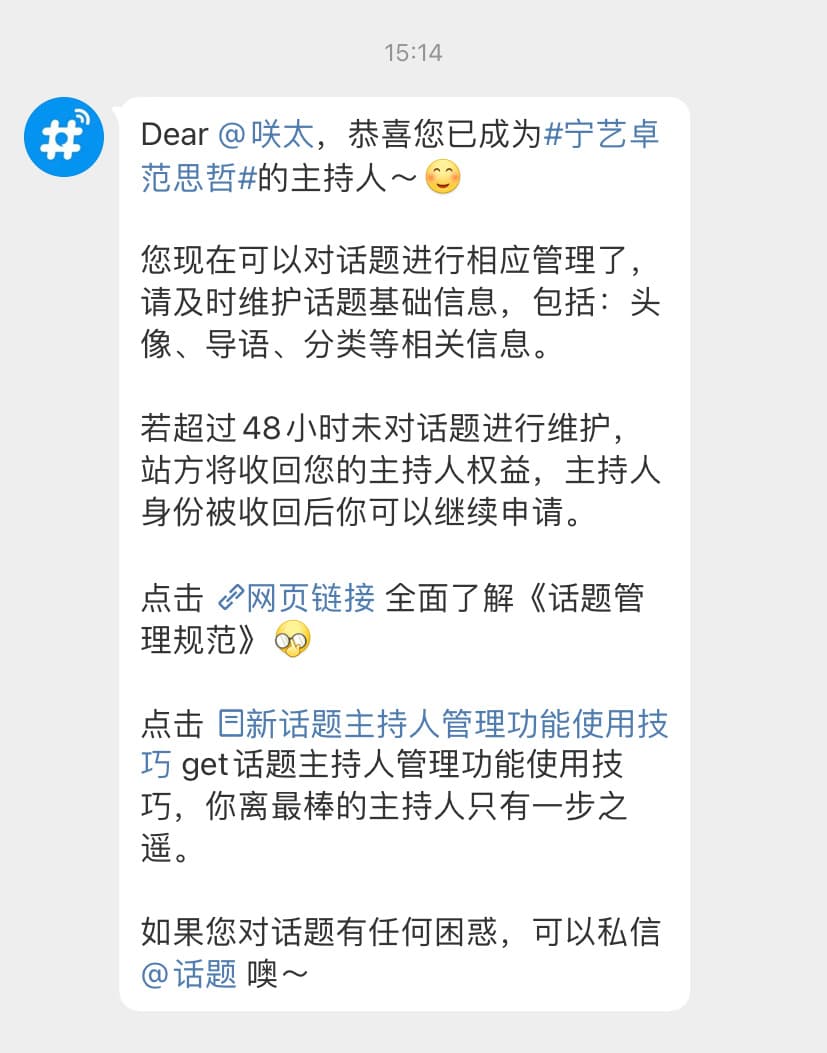The height and width of the screenshot is (1053, 827).
Task: Open the 网页链接 web link
Action: 296,597
